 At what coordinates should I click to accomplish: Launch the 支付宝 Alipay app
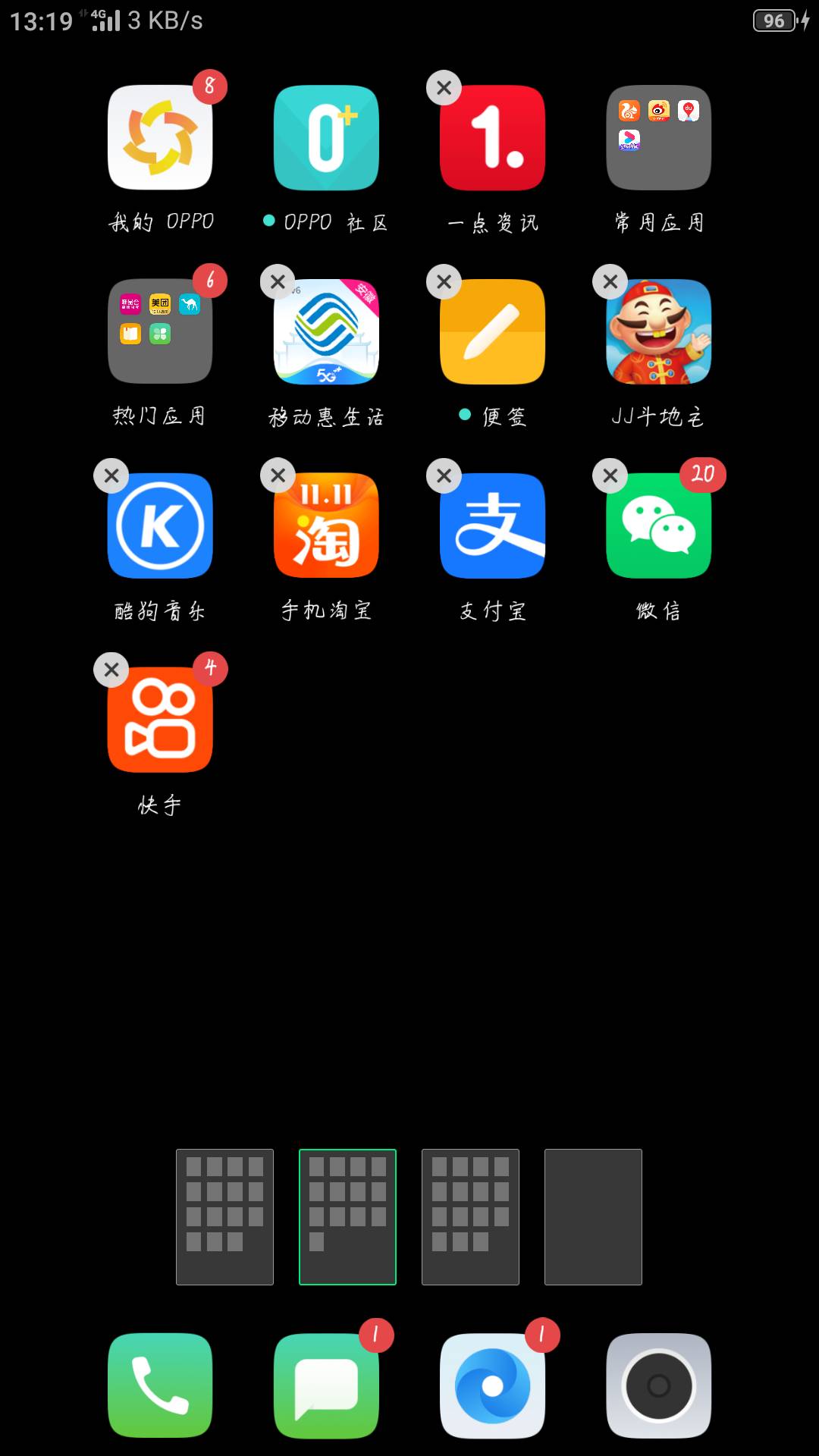491,525
